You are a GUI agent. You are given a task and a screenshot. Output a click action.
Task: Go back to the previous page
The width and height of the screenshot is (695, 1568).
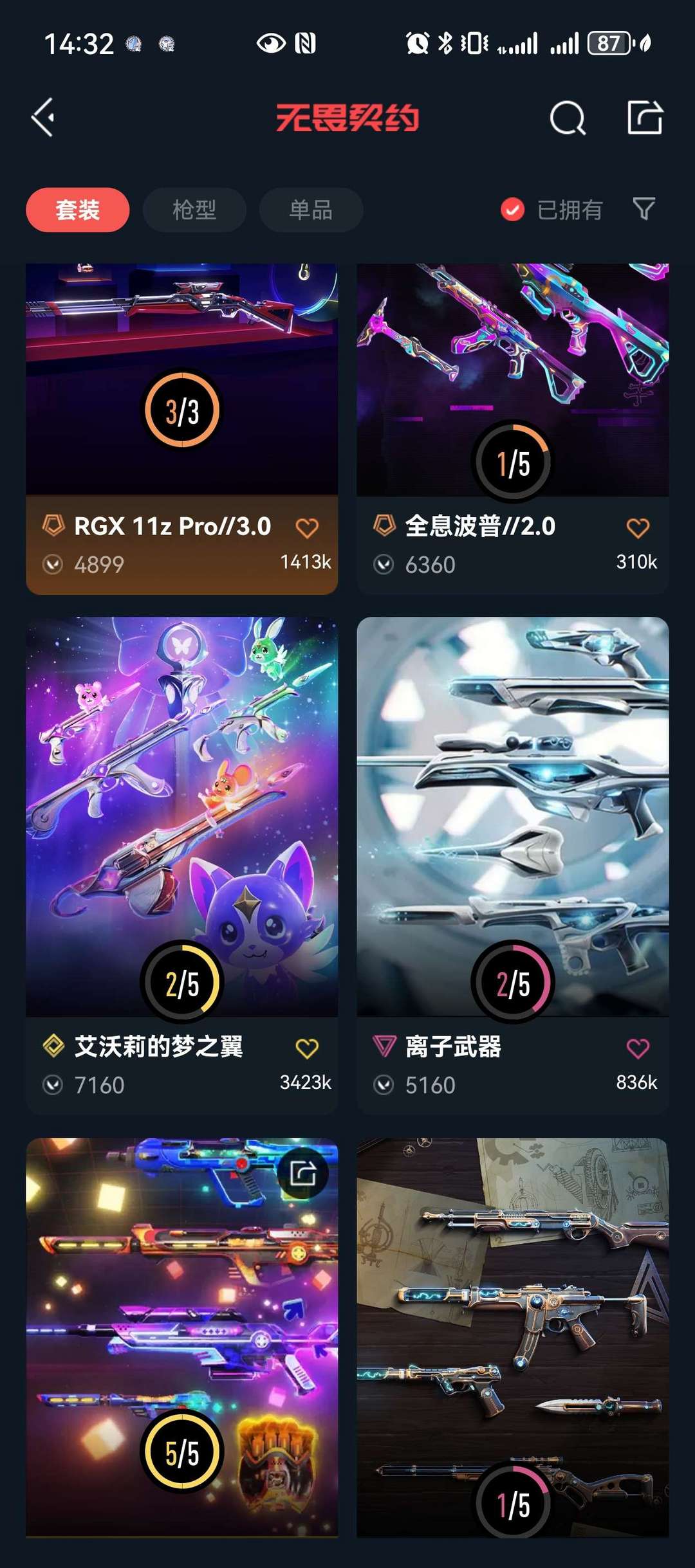pos(43,118)
